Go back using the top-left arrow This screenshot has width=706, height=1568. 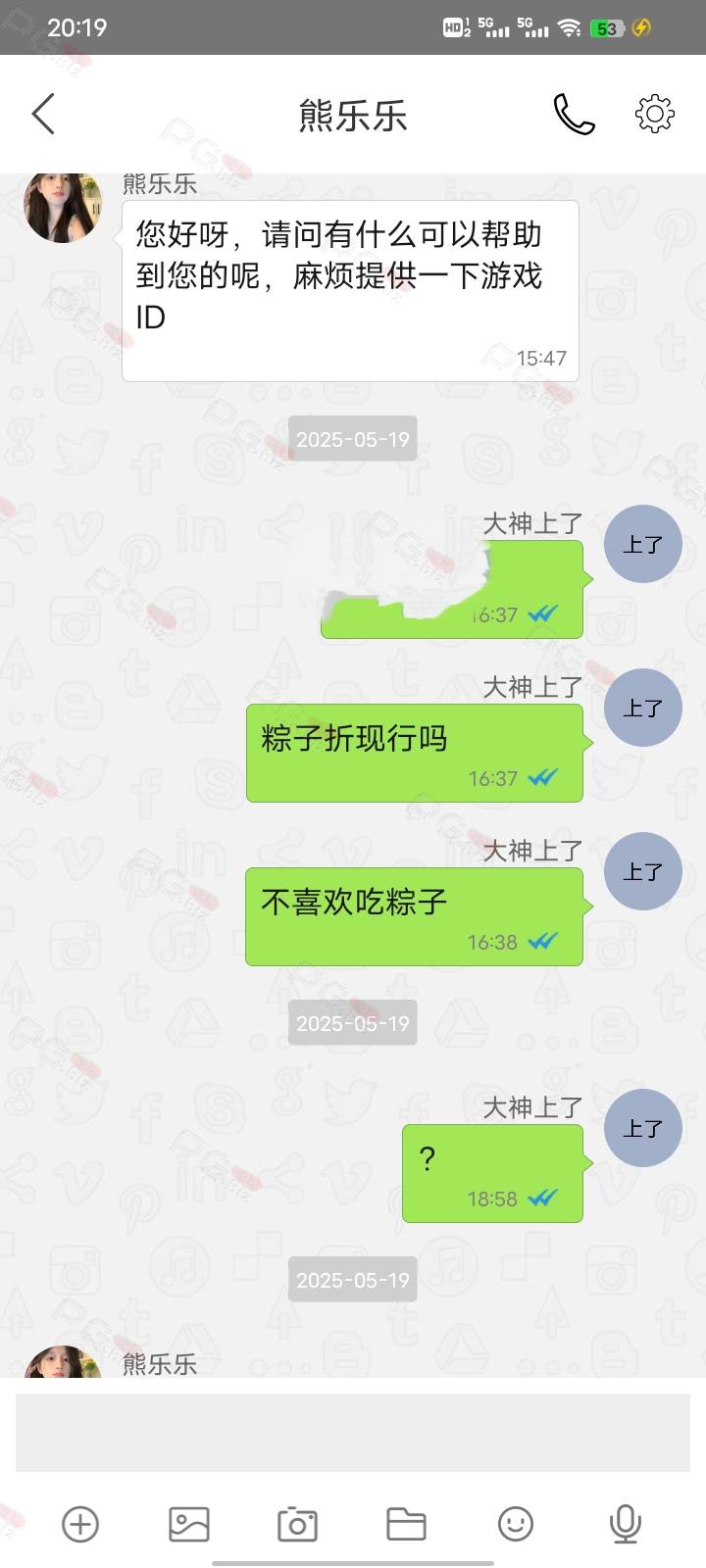point(43,115)
